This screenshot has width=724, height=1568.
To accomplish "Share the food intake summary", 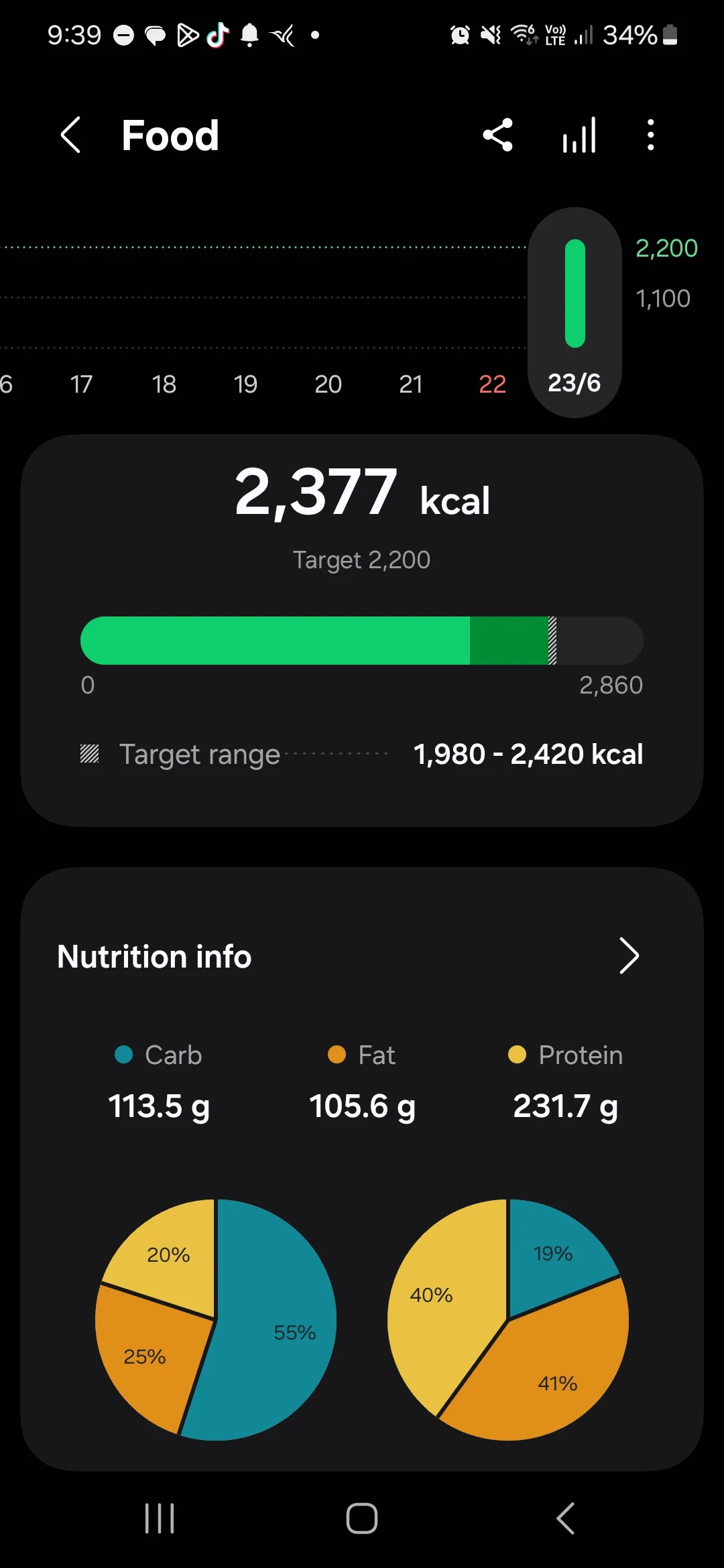I will [497, 135].
